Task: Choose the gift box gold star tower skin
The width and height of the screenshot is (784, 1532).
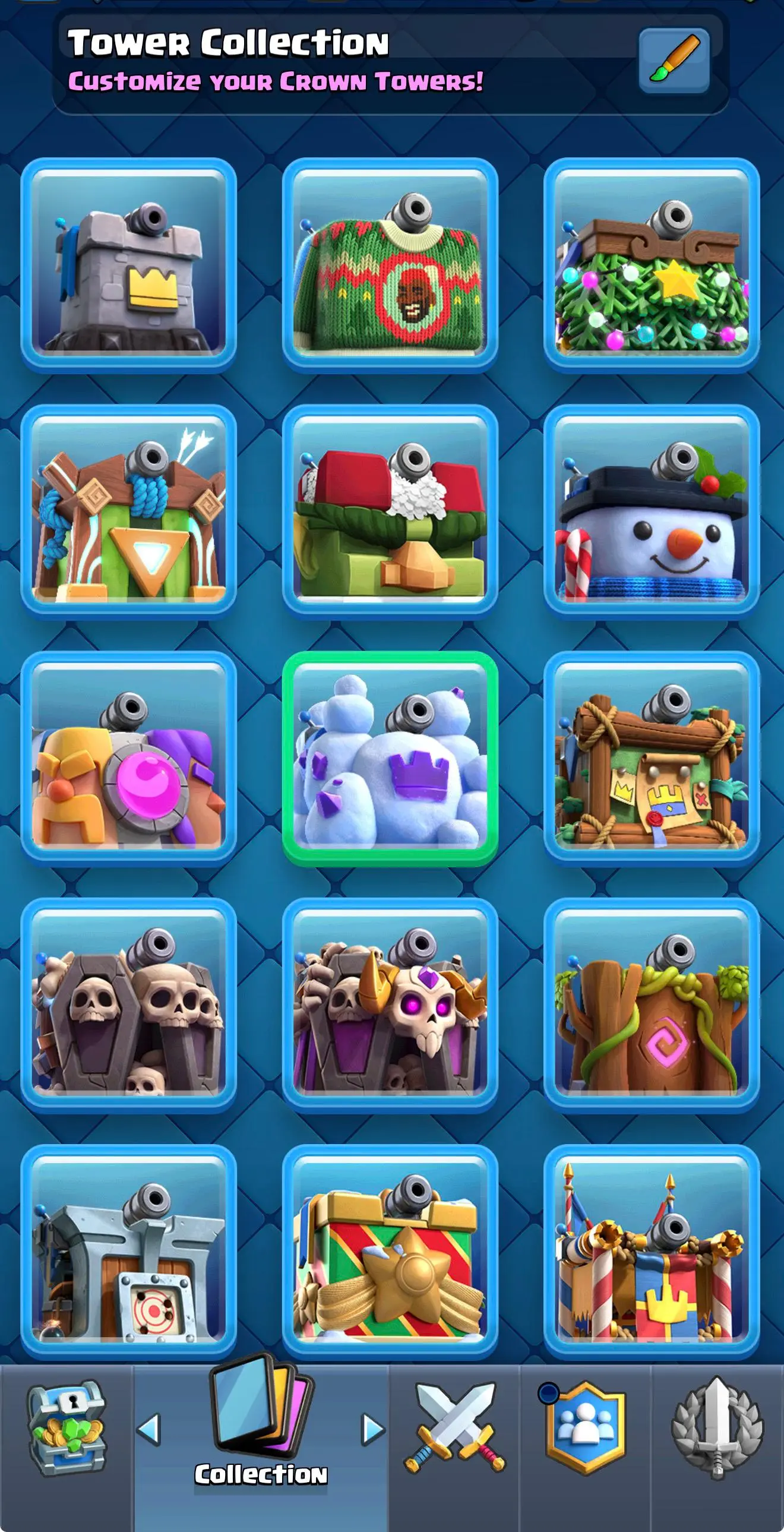Action: [390, 1252]
